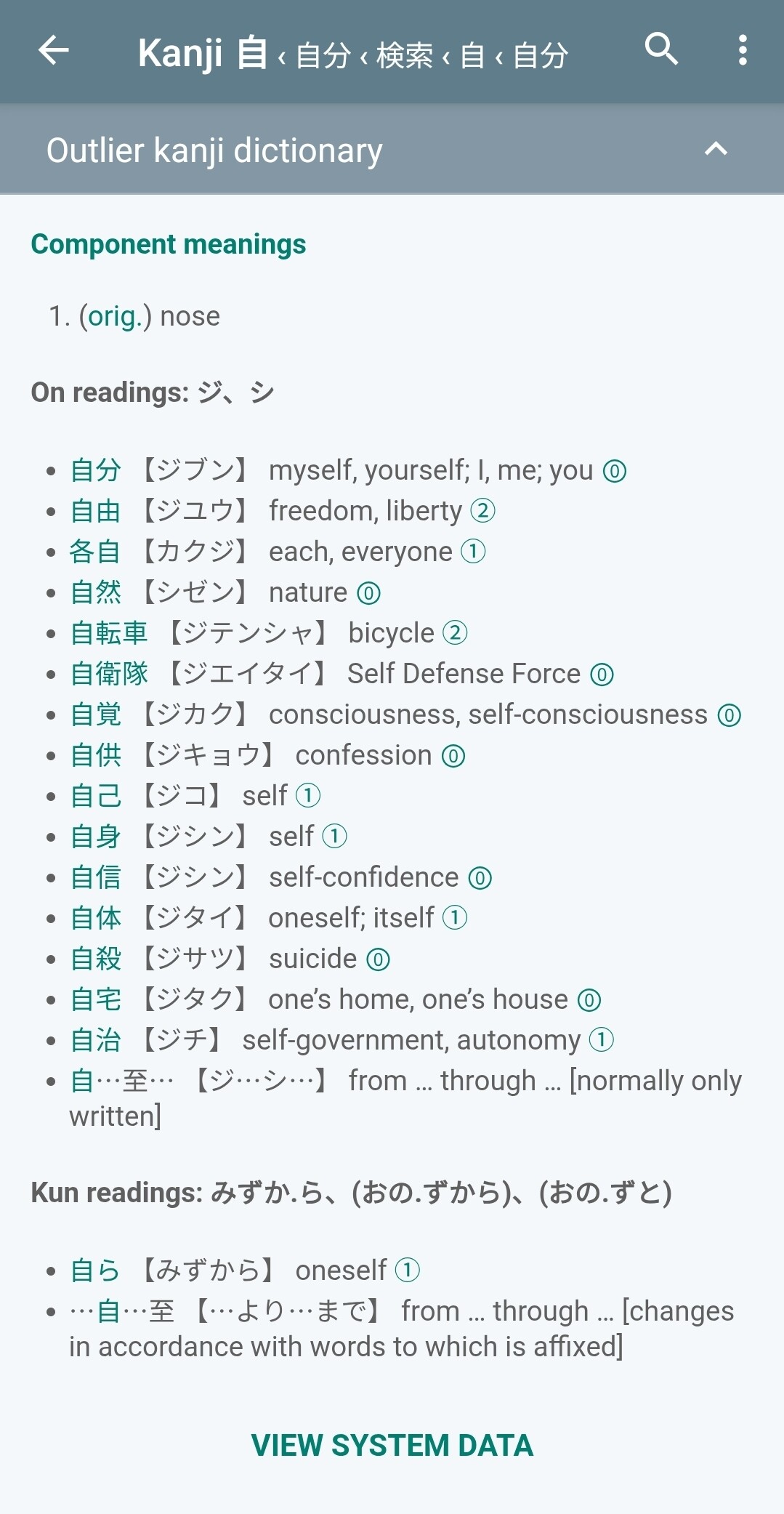Open the word 自然 (nature)
This screenshot has height=1514, width=784.
pos(95,592)
